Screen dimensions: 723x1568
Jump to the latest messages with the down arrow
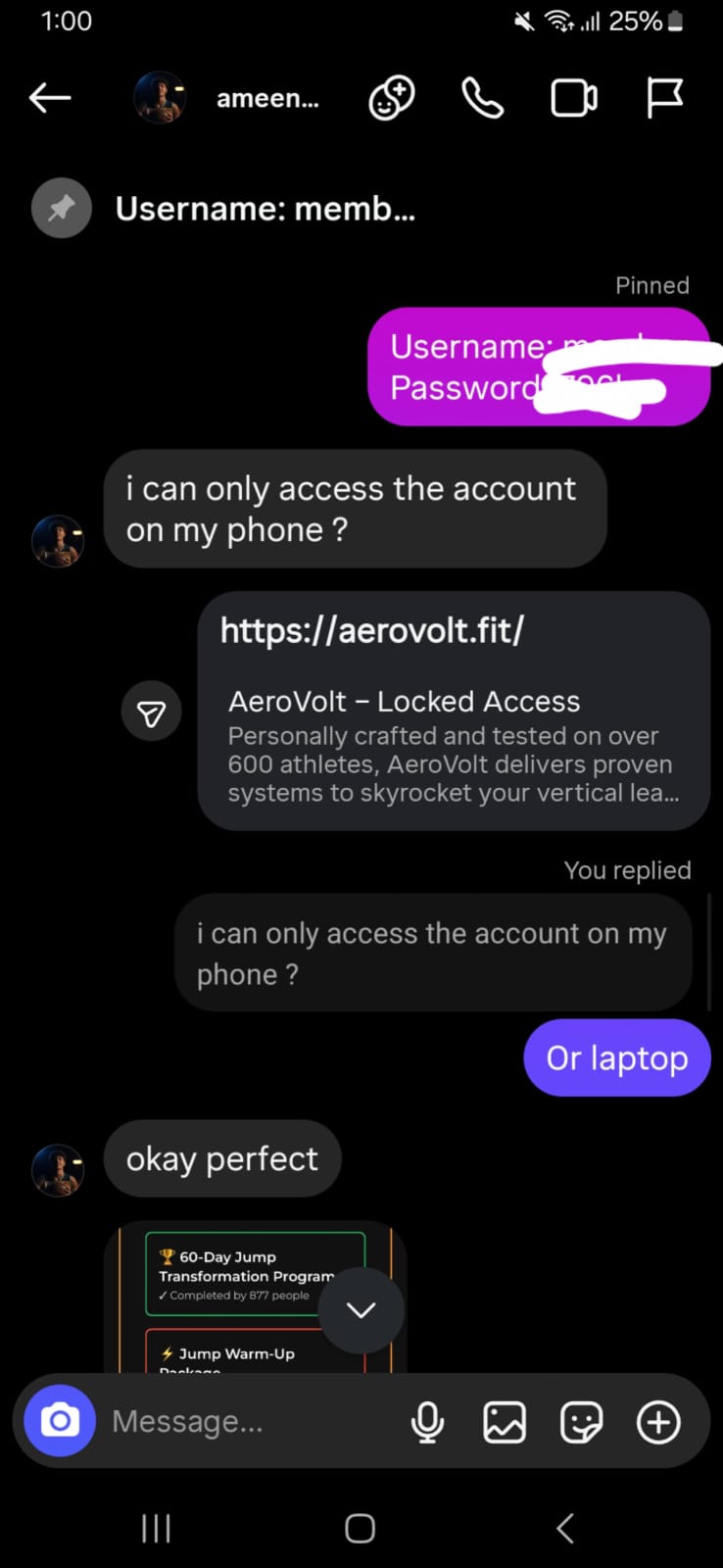click(x=361, y=1310)
